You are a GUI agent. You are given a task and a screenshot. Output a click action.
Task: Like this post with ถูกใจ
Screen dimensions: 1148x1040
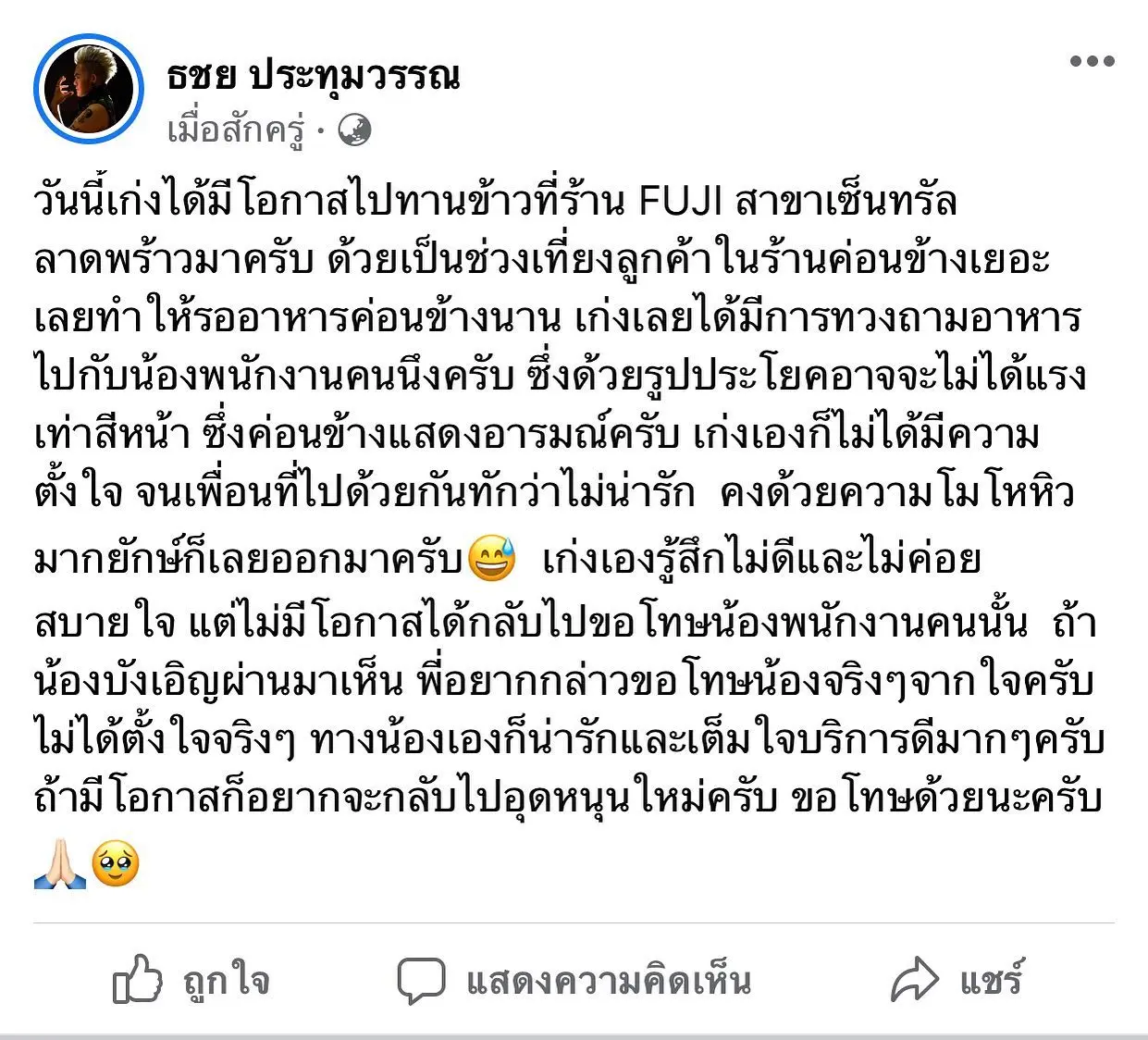coord(191,980)
